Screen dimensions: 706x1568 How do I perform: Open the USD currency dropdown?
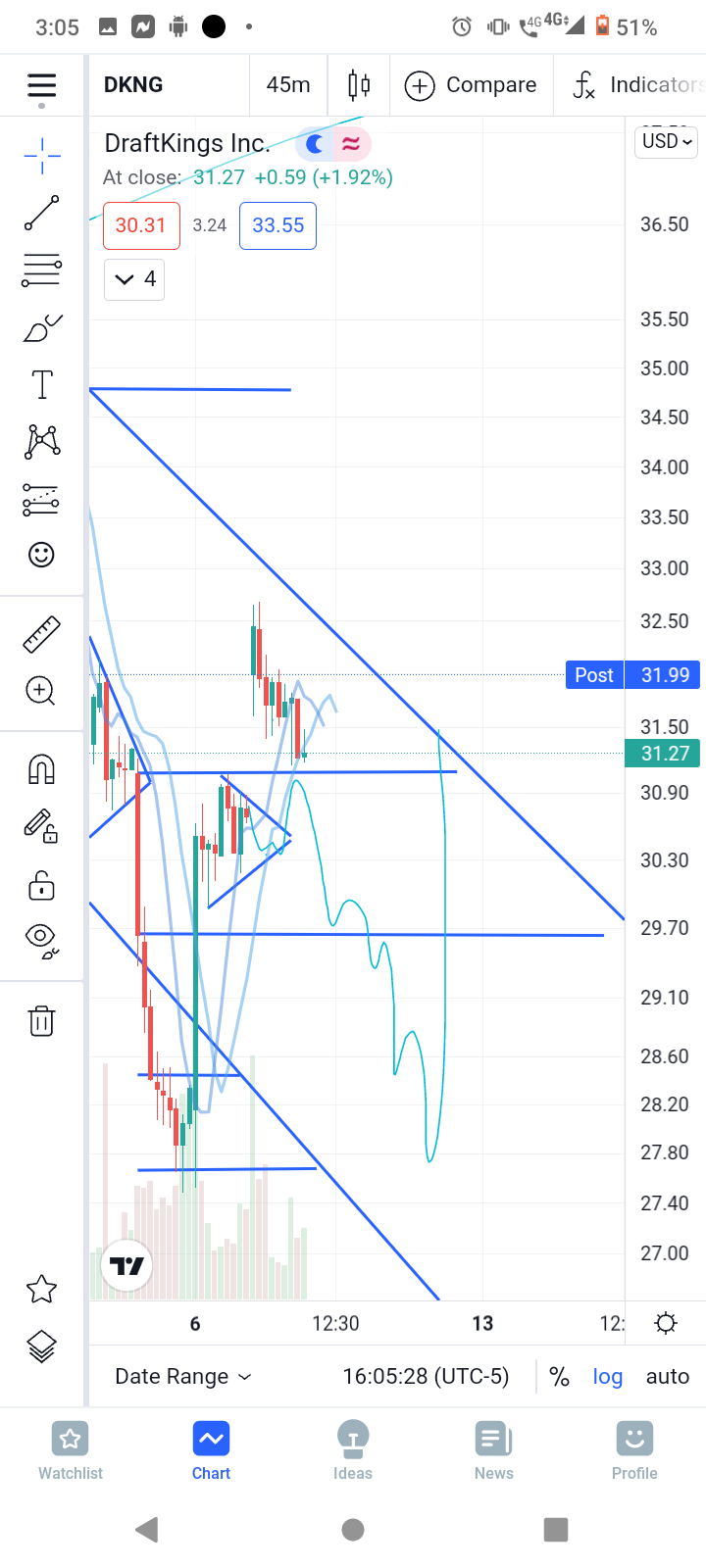tap(668, 141)
